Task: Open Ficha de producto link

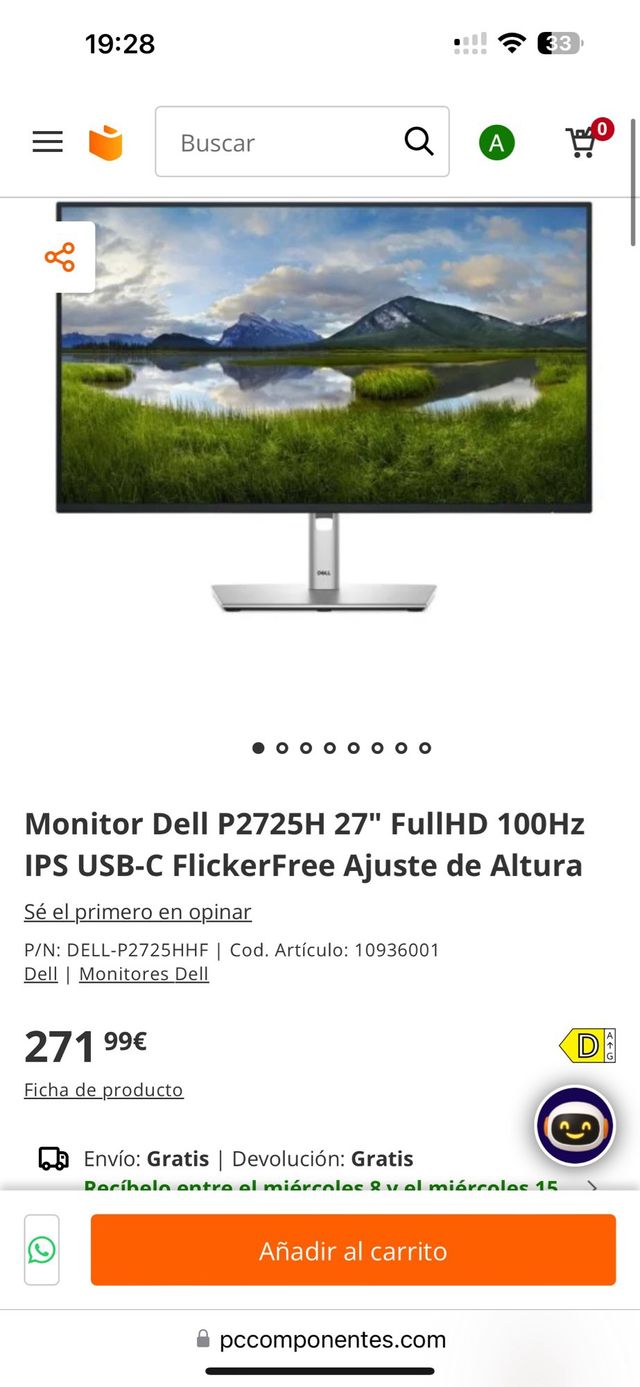Action: tap(103, 1090)
